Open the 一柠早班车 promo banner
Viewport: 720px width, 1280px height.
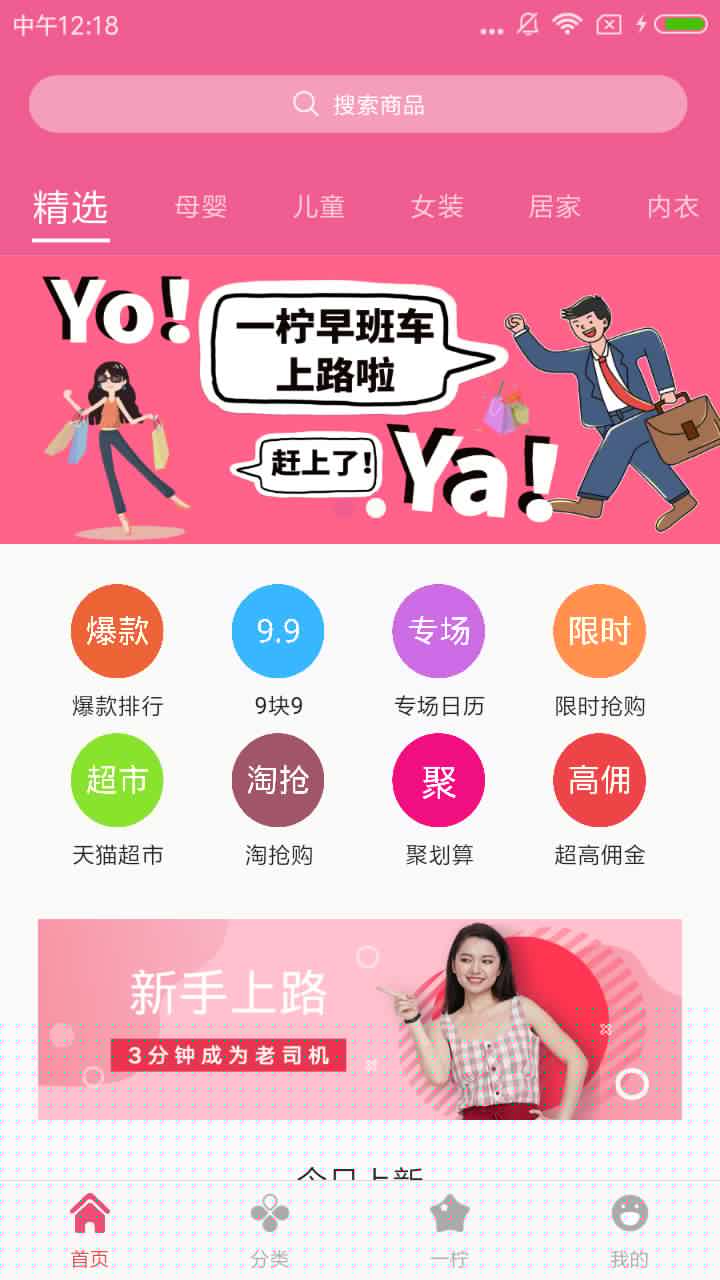tap(360, 398)
